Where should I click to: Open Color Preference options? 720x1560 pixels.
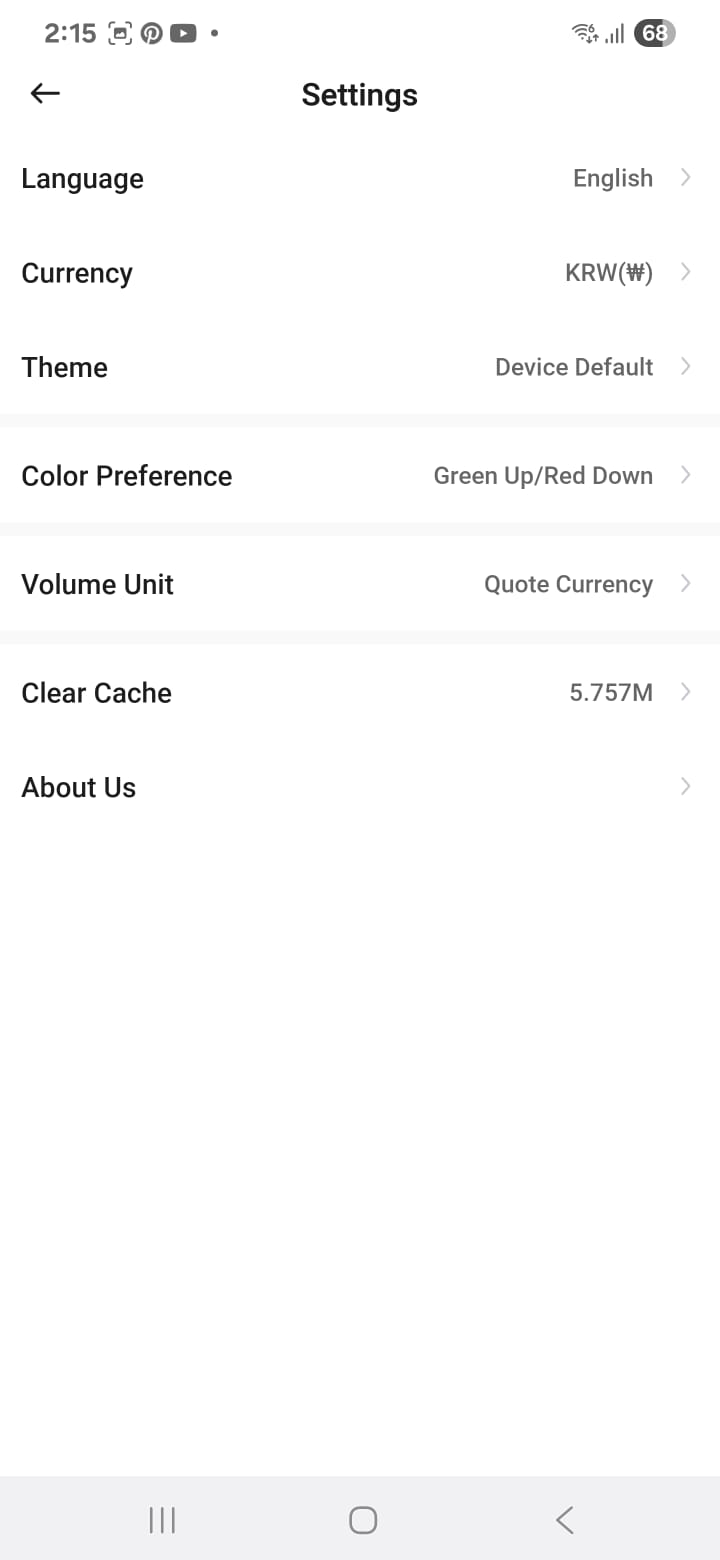coord(360,476)
